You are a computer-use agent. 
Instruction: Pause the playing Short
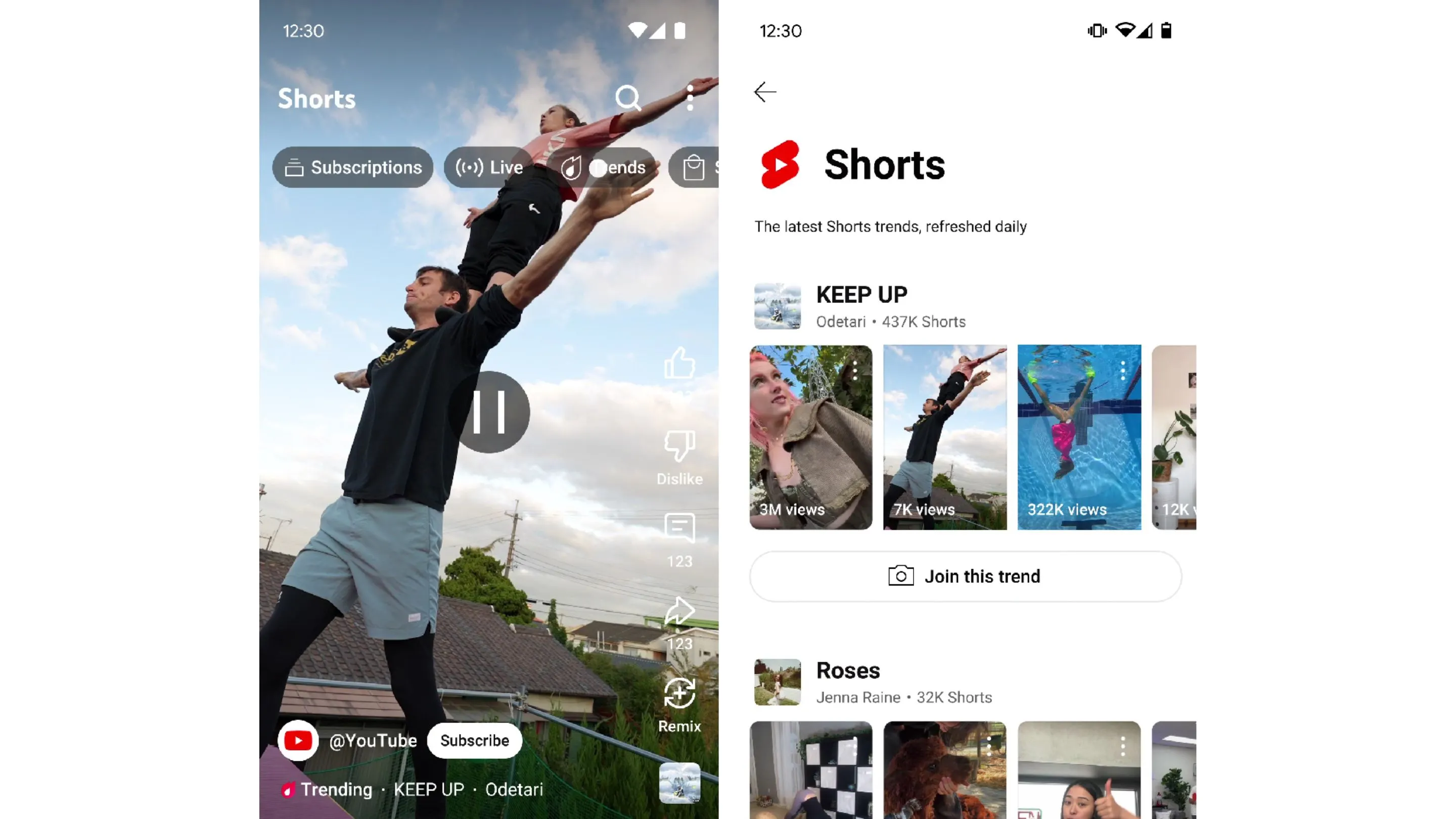point(489,412)
